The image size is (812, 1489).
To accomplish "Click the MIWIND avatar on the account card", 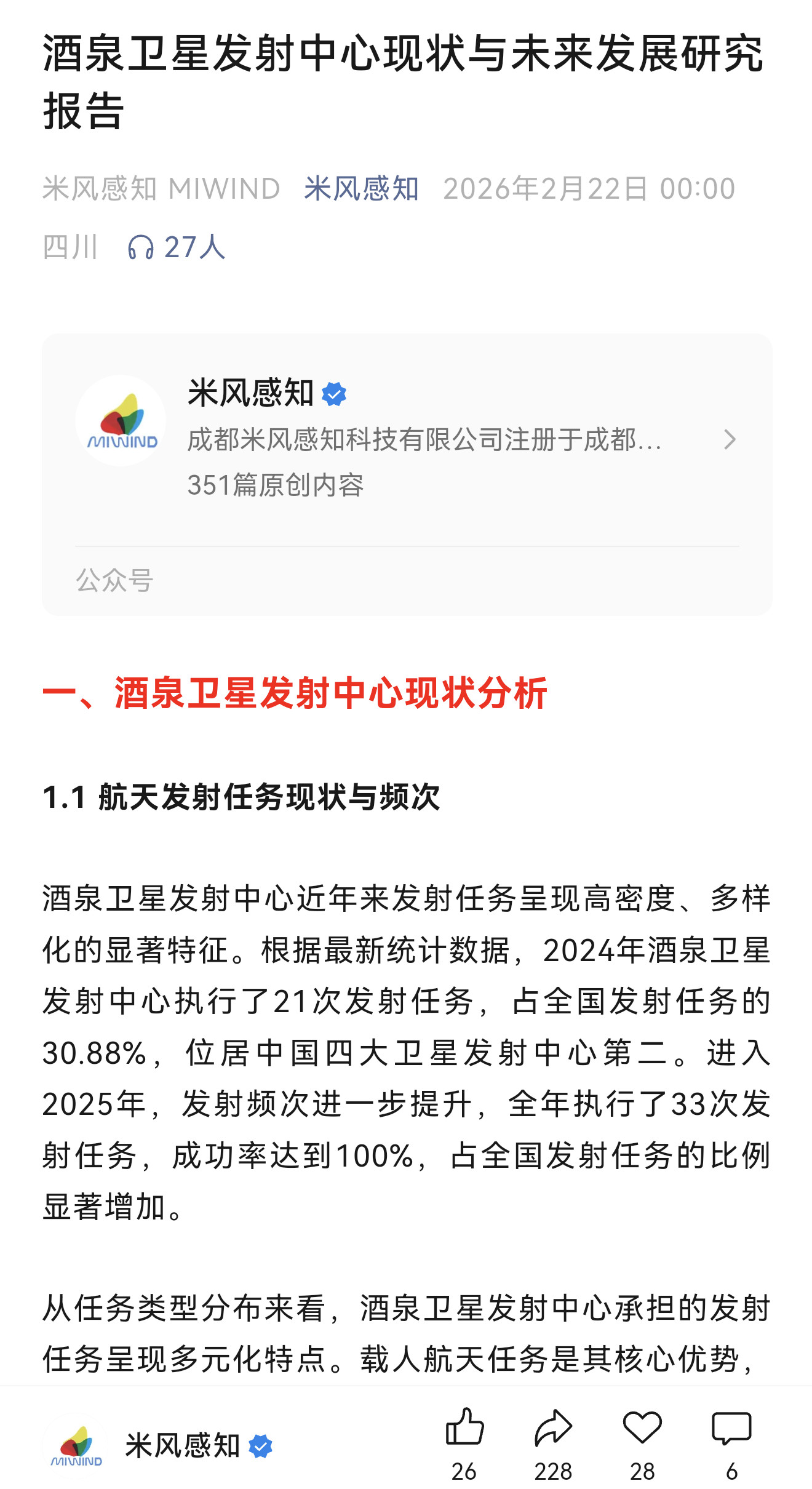I will point(121,419).
